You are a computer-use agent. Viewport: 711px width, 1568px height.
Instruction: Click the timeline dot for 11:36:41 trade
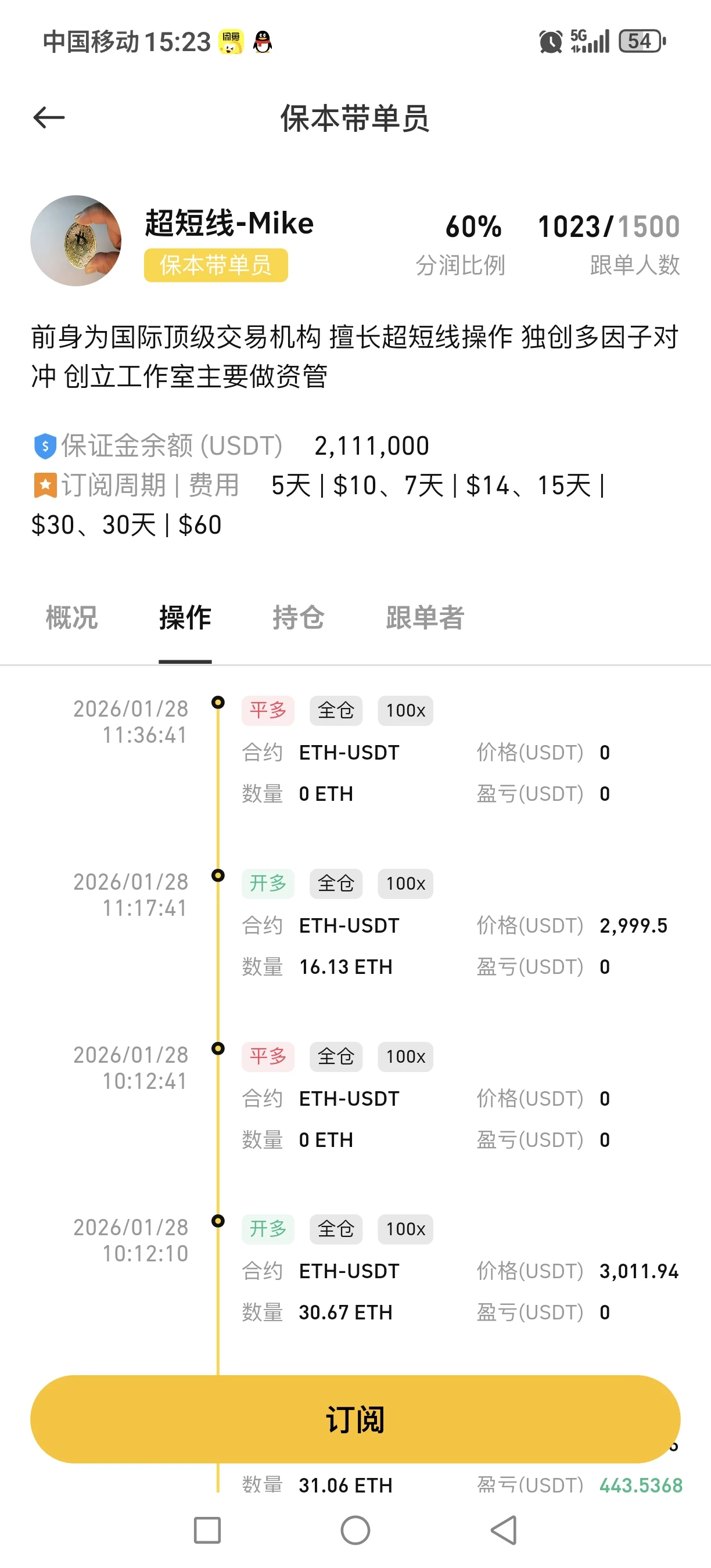click(220, 702)
